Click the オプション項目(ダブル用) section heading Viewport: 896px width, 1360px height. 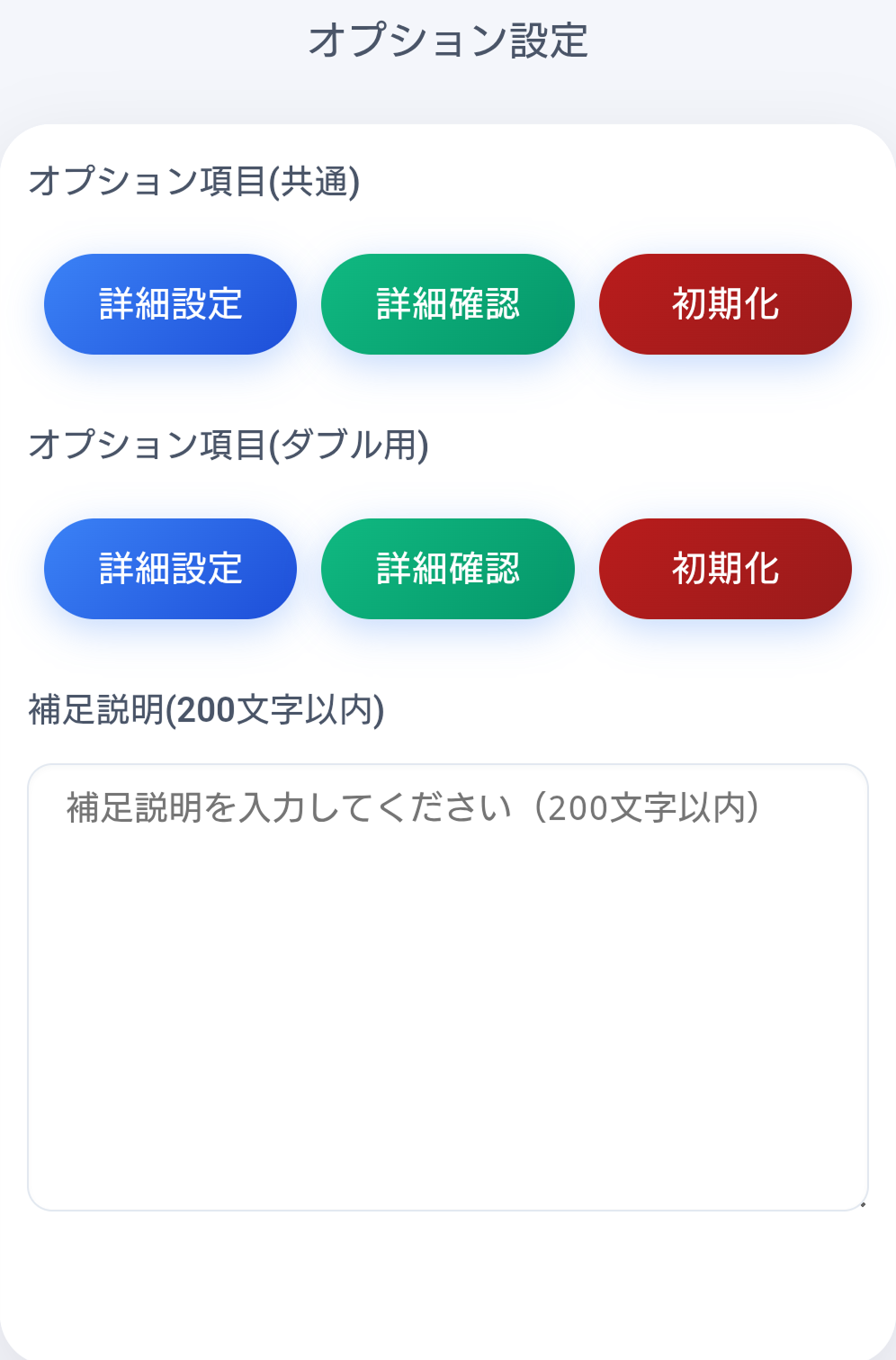229,442
